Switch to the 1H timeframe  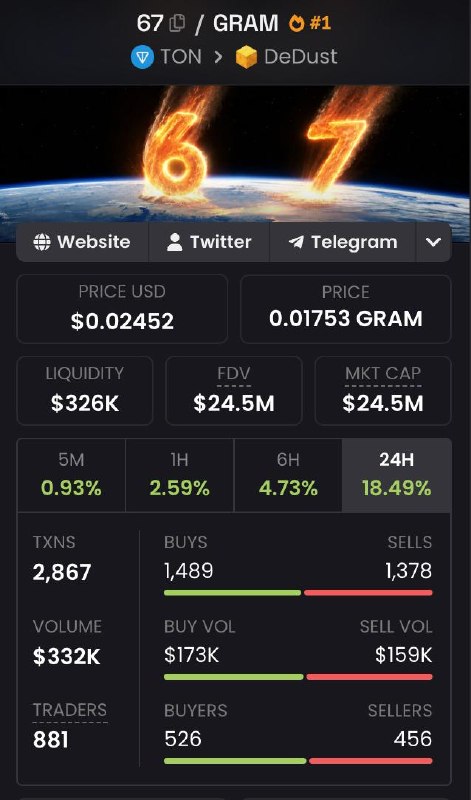point(180,475)
